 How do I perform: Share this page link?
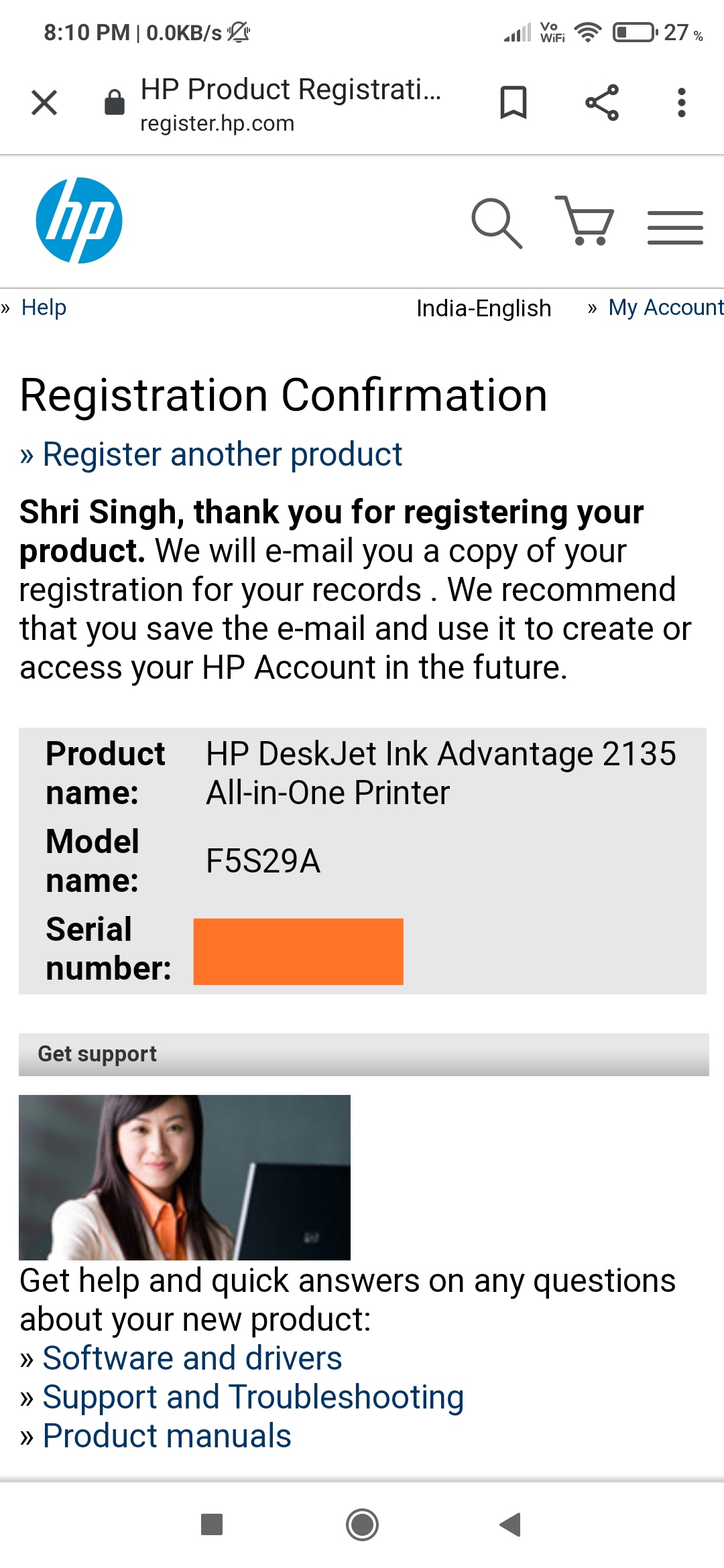(x=602, y=103)
